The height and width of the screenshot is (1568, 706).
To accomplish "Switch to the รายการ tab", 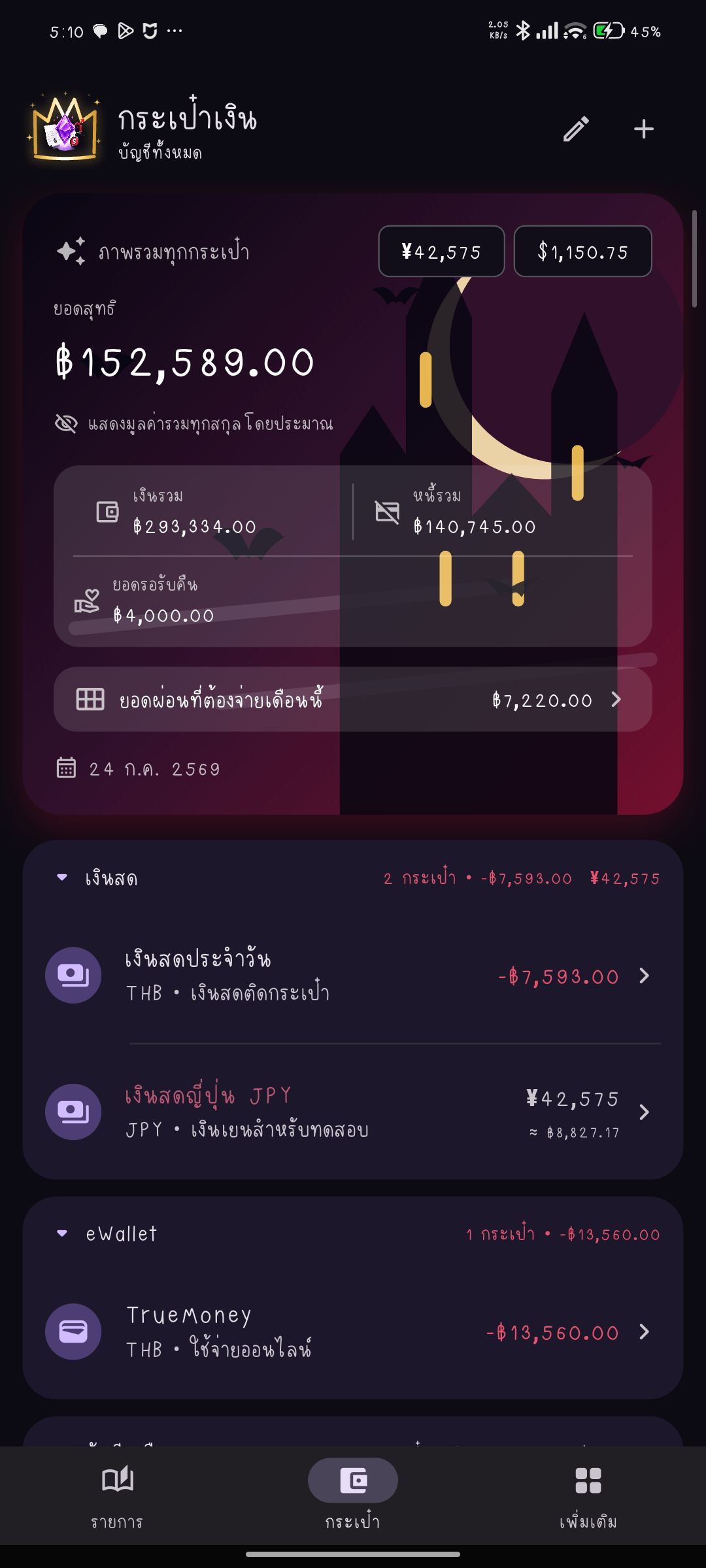I will click(118, 1496).
